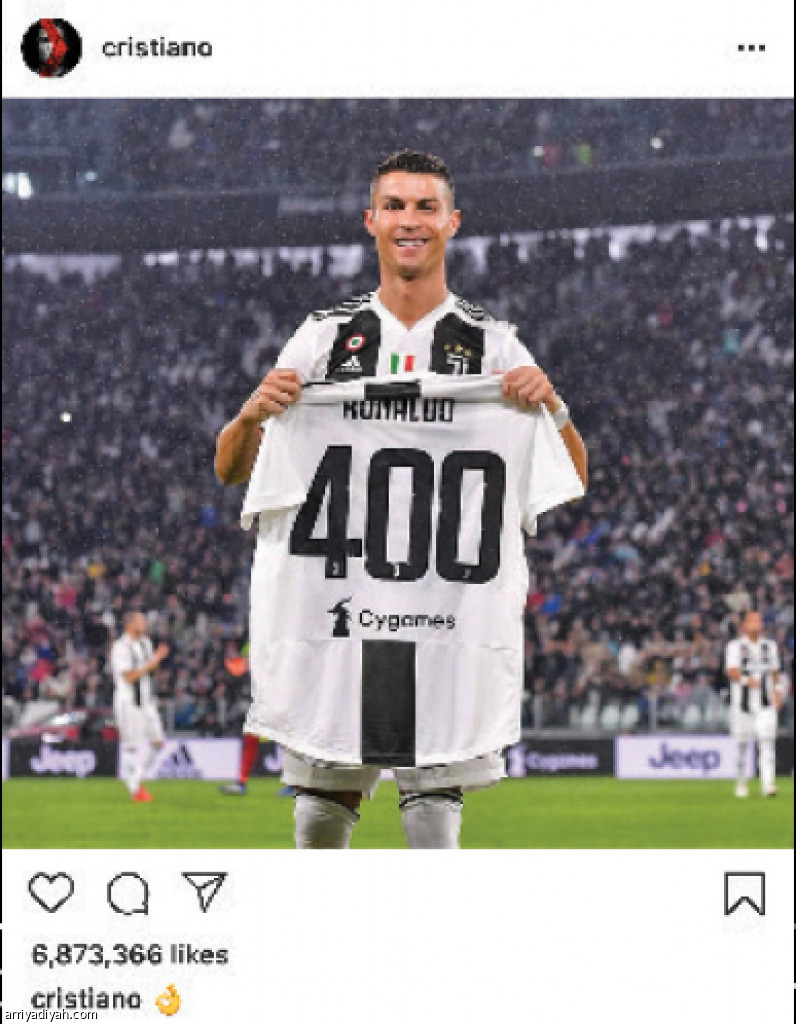This screenshot has width=796, height=1024.
Task: Tap the cristiano username in the caption
Action: [86, 998]
